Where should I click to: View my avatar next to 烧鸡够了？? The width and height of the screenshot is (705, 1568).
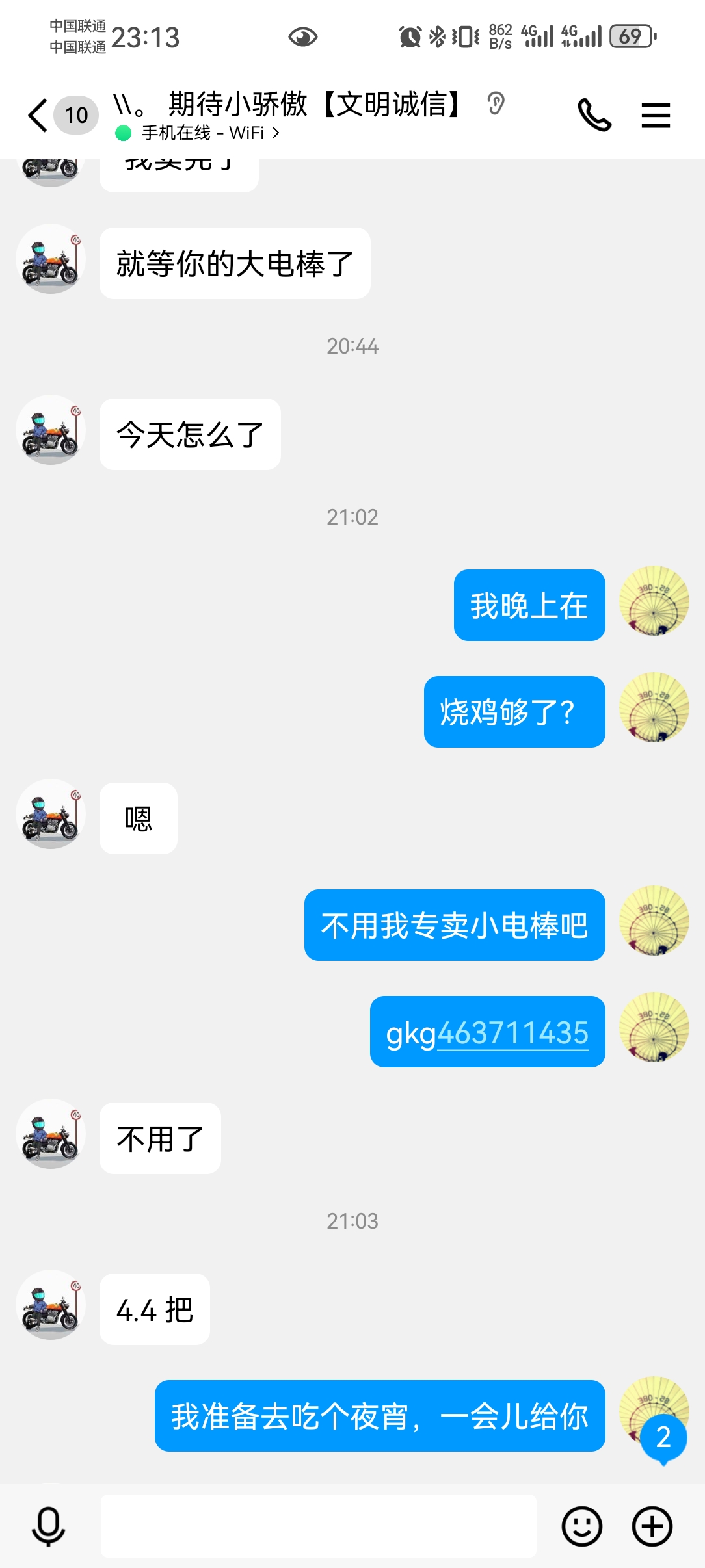click(654, 707)
